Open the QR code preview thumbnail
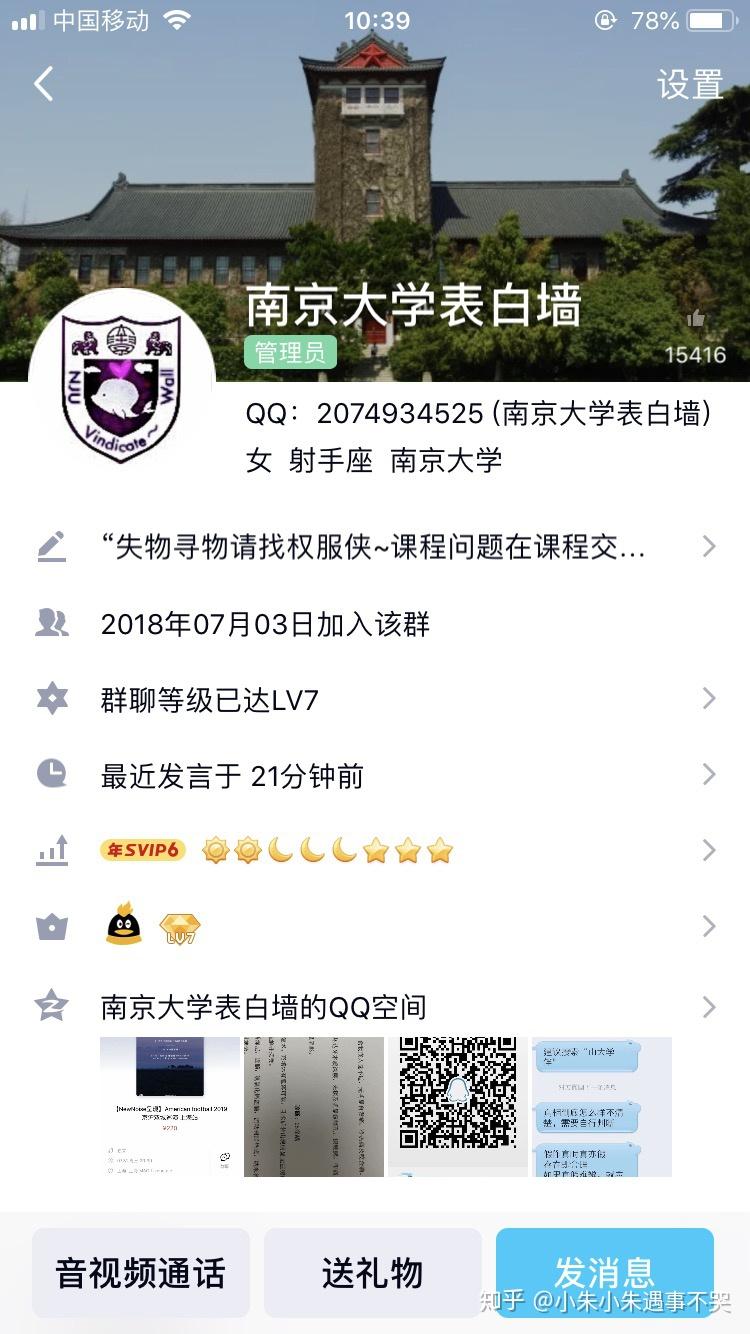This screenshot has width=750, height=1334. click(457, 1105)
